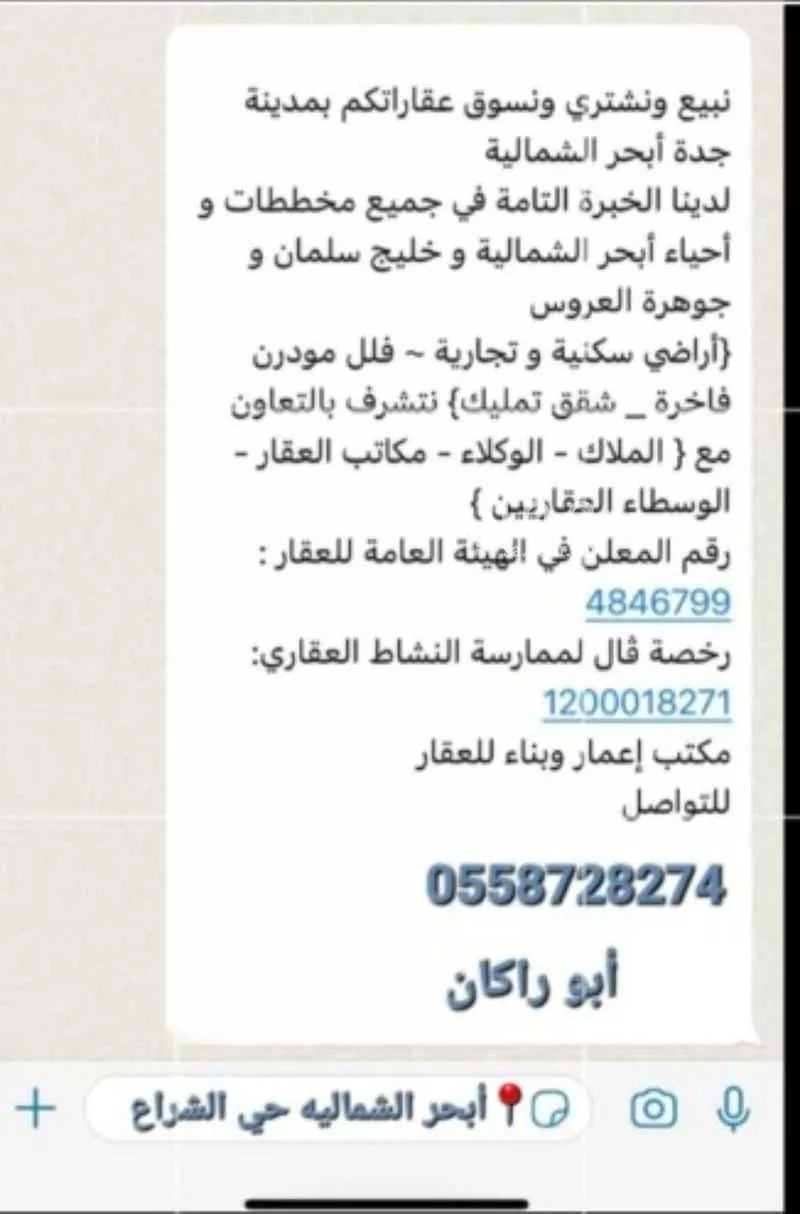Screen dimensions: 800x1214
Task: Open the camera to send a photo
Action: click(654, 1108)
